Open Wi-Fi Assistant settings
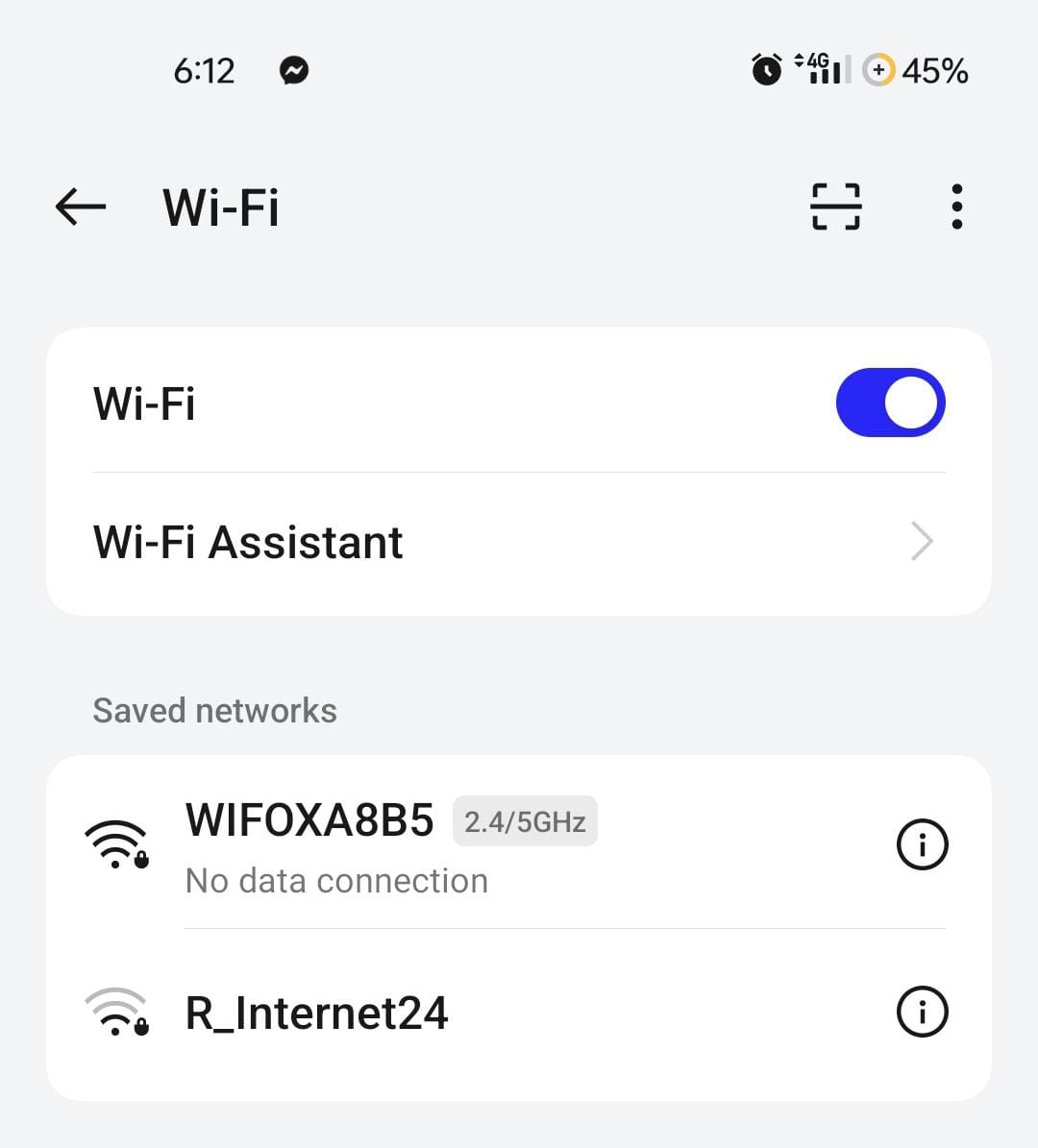The height and width of the screenshot is (1148, 1038). pyautogui.click(x=519, y=543)
